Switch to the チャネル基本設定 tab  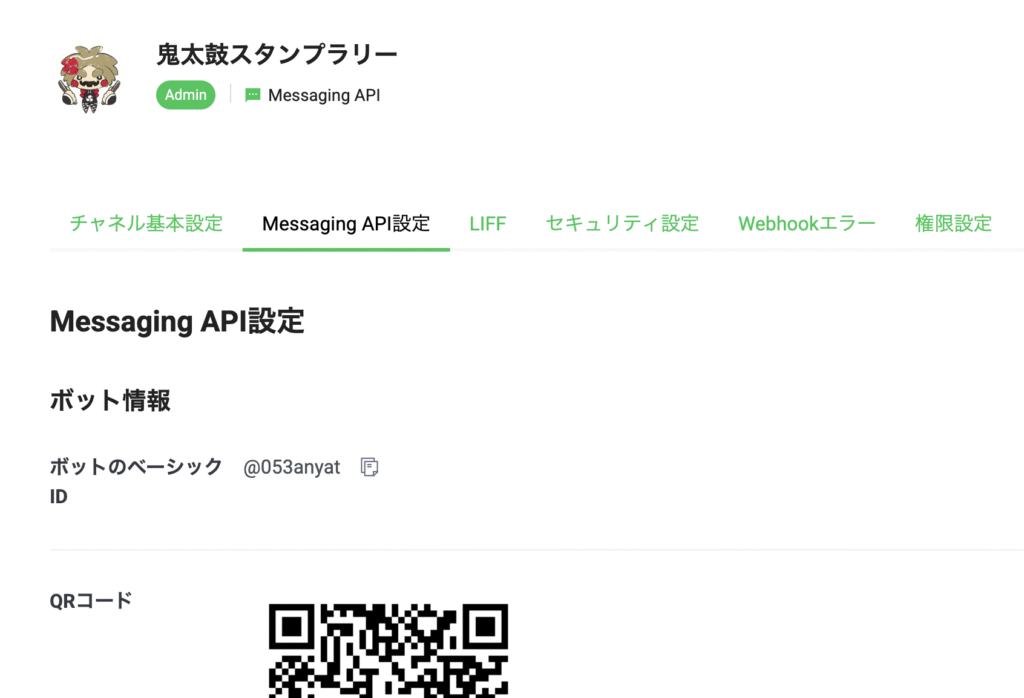point(146,223)
